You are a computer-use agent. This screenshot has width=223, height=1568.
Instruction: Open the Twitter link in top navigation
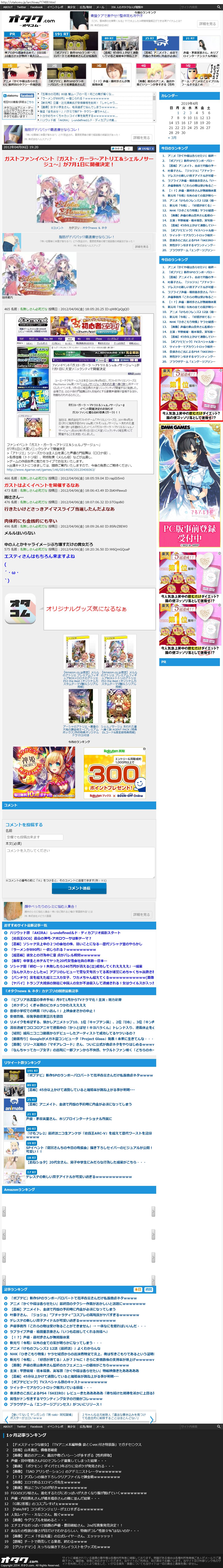21,7
